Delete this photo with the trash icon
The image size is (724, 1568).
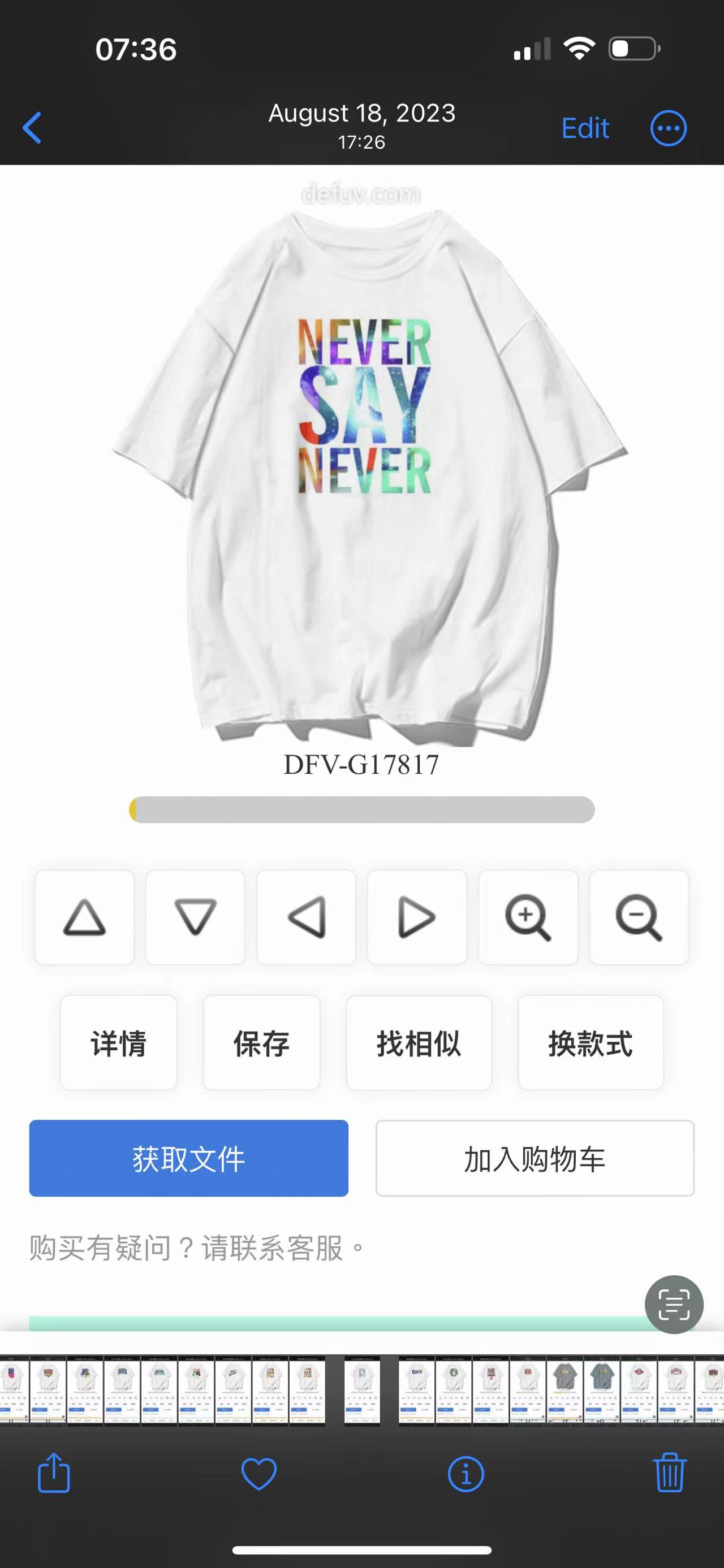pos(670,1473)
